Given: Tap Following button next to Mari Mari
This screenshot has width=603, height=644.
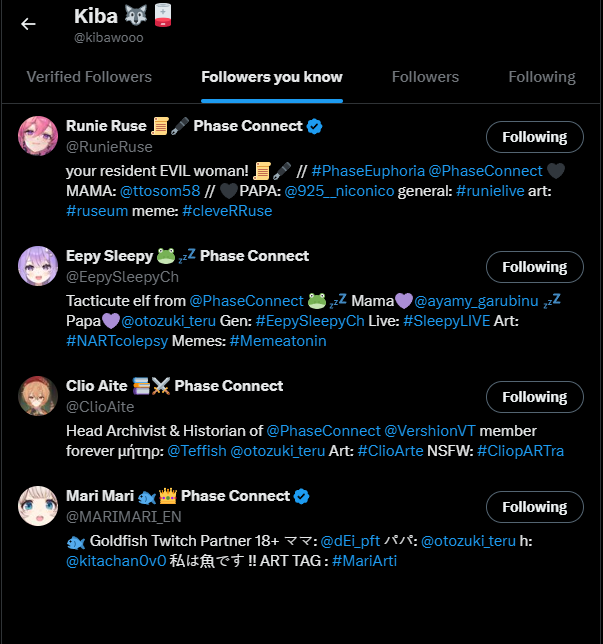Looking at the screenshot, I should tap(534, 507).
